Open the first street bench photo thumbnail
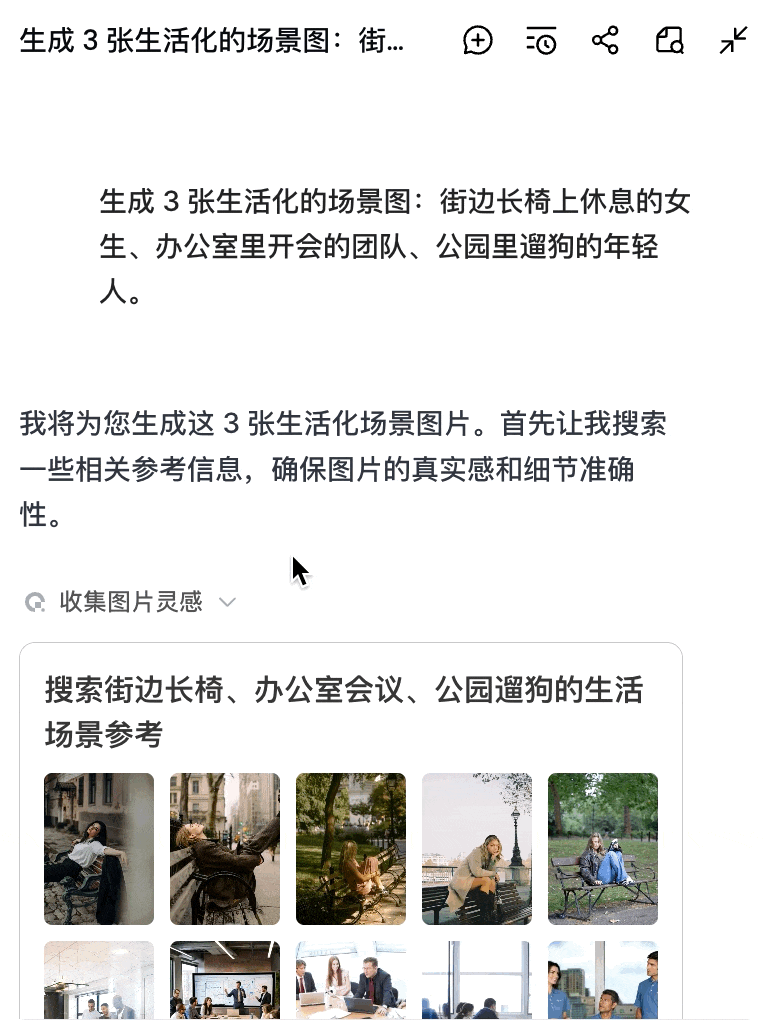This screenshot has width=764, height=1020. point(99,848)
